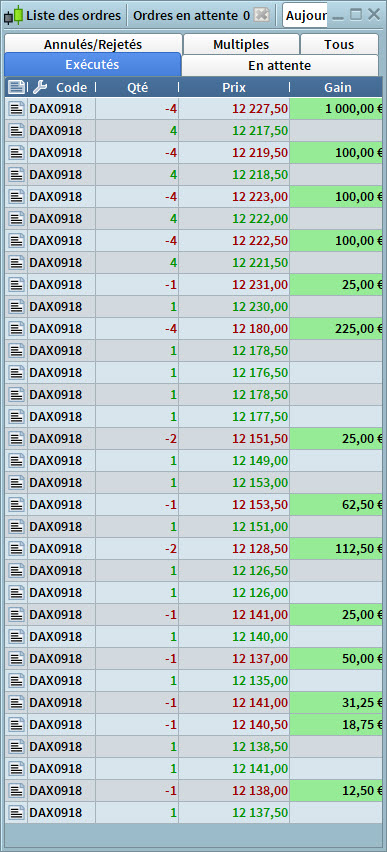Close the orders window
The image size is (387, 852).
tap(374, 15)
